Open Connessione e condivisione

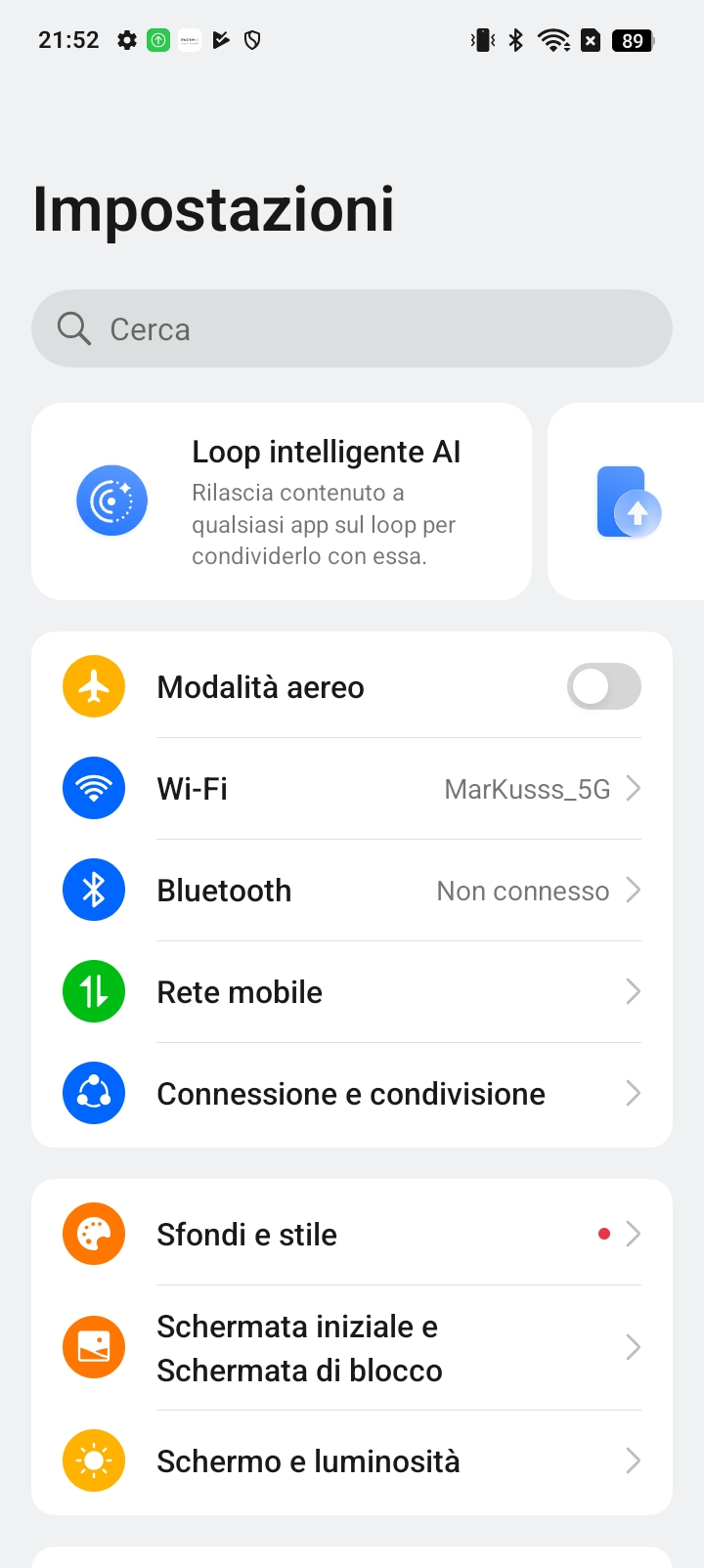click(x=352, y=1094)
